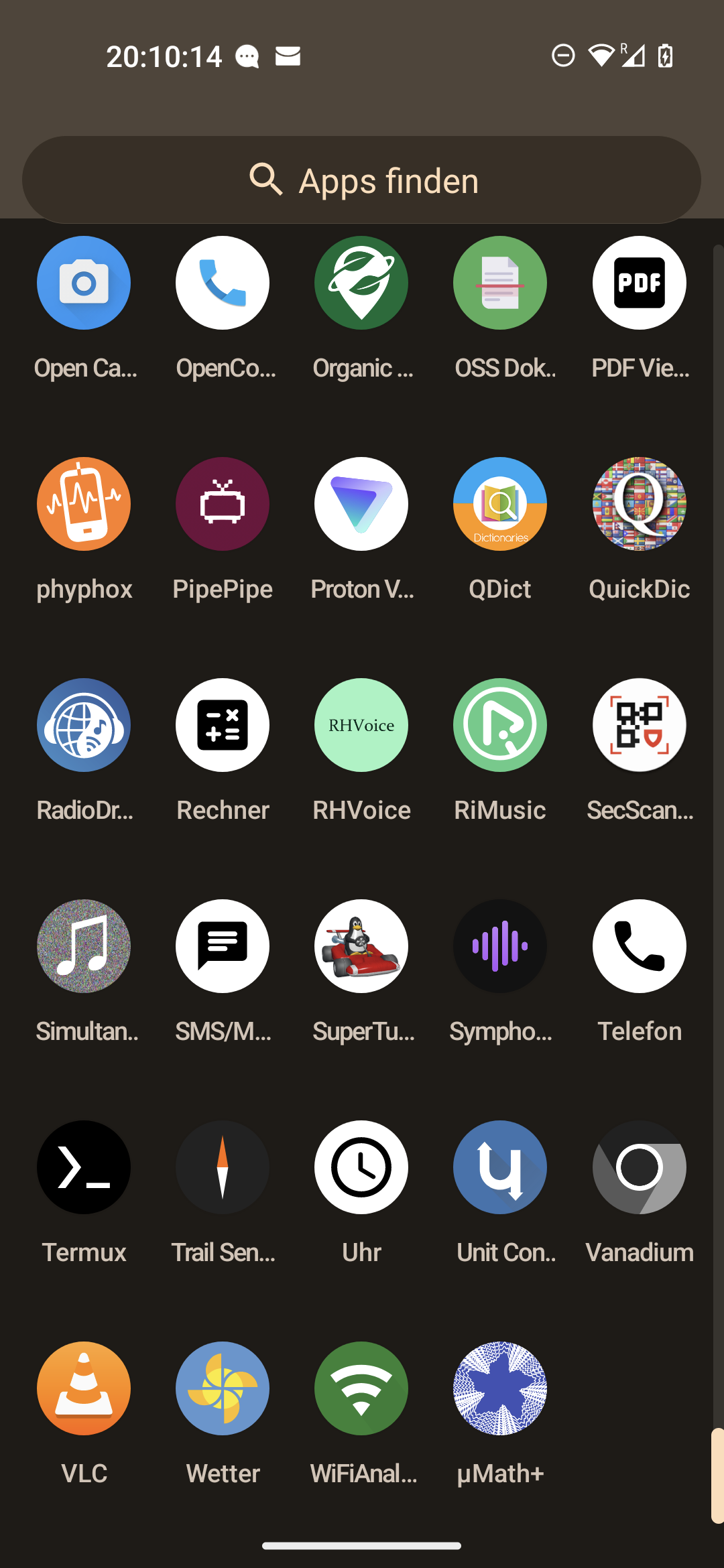Launch SuperTuxKart
The image size is (724, 1568).
361,946
